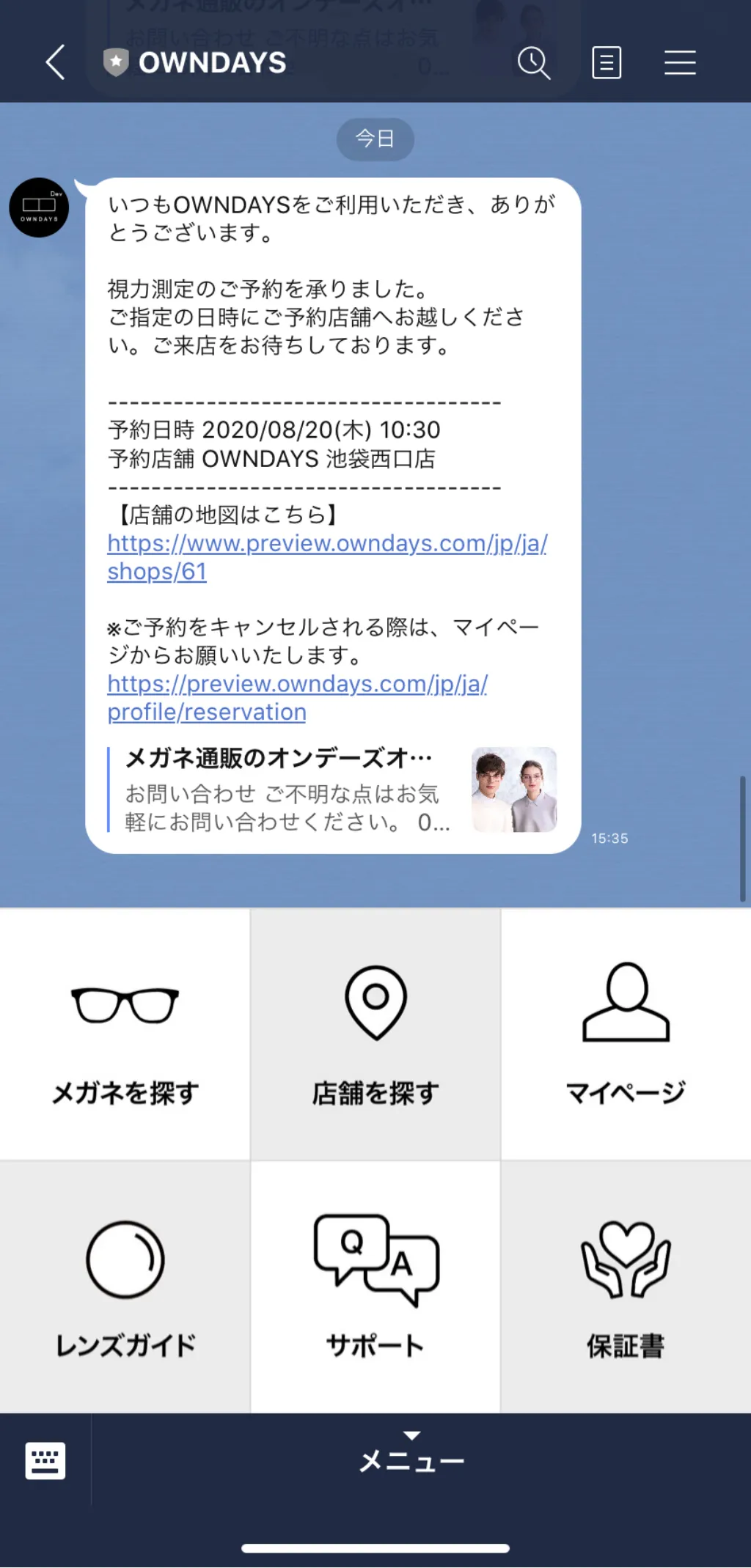Screen dimensions: 751x1568
Task: Open サポート Q&A tile
Action: 375,1287
